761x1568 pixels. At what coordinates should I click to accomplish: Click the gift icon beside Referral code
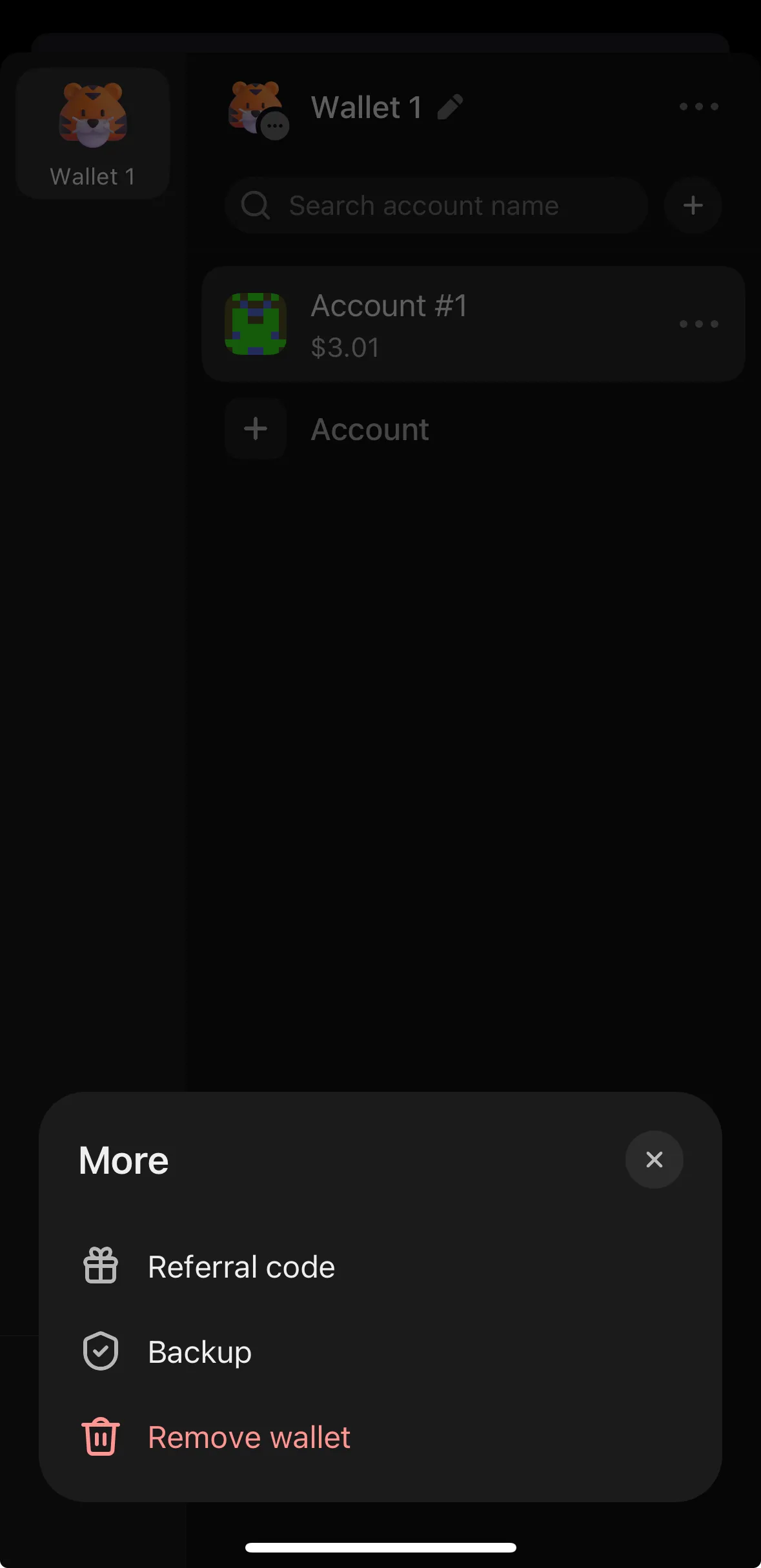(x=100, y=1265)
